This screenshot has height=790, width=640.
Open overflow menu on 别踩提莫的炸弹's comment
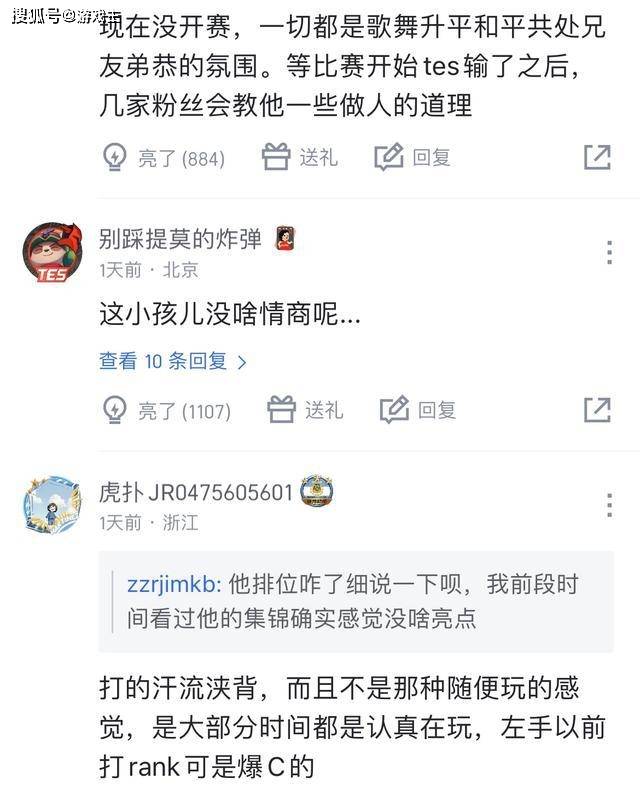pos(608,252)
